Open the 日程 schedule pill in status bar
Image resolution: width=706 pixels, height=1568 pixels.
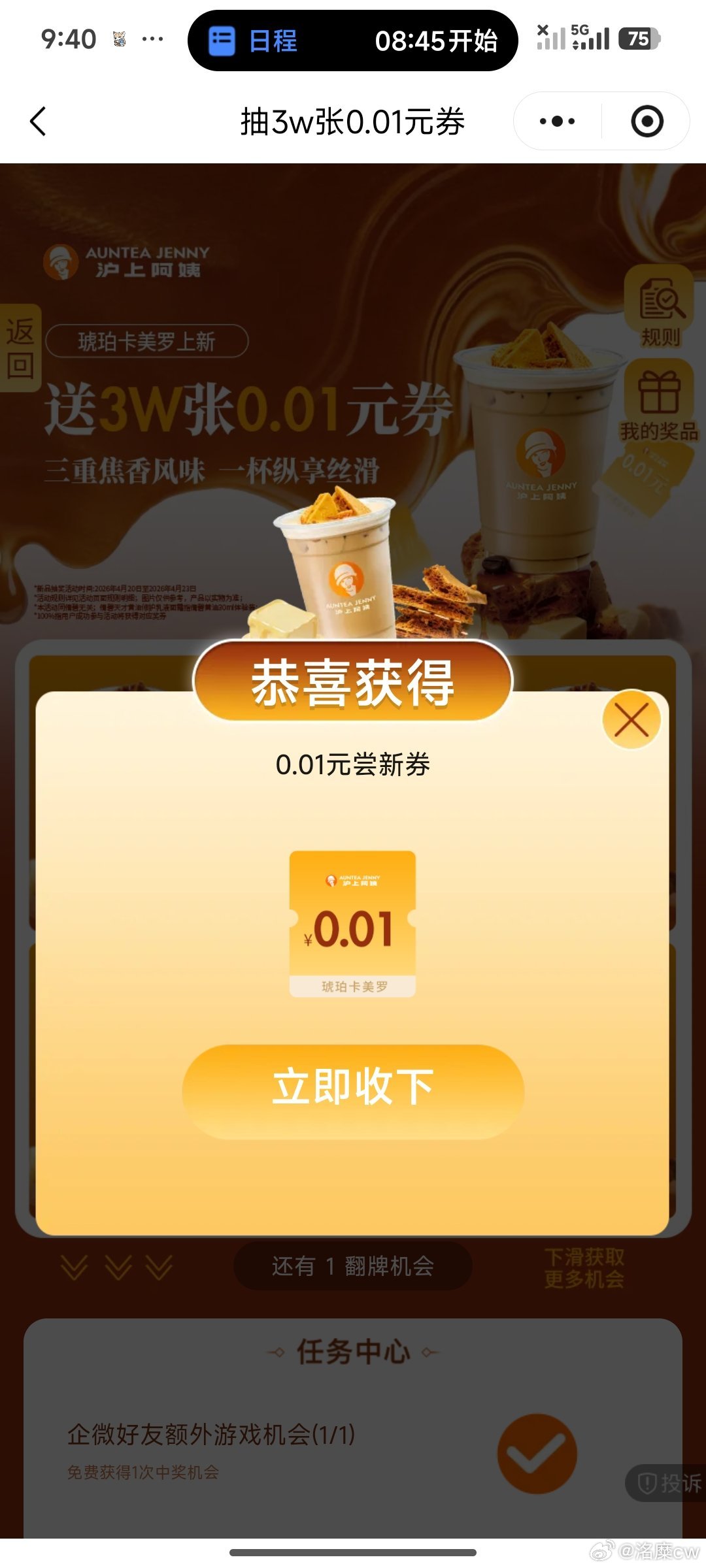click(352, 41)
